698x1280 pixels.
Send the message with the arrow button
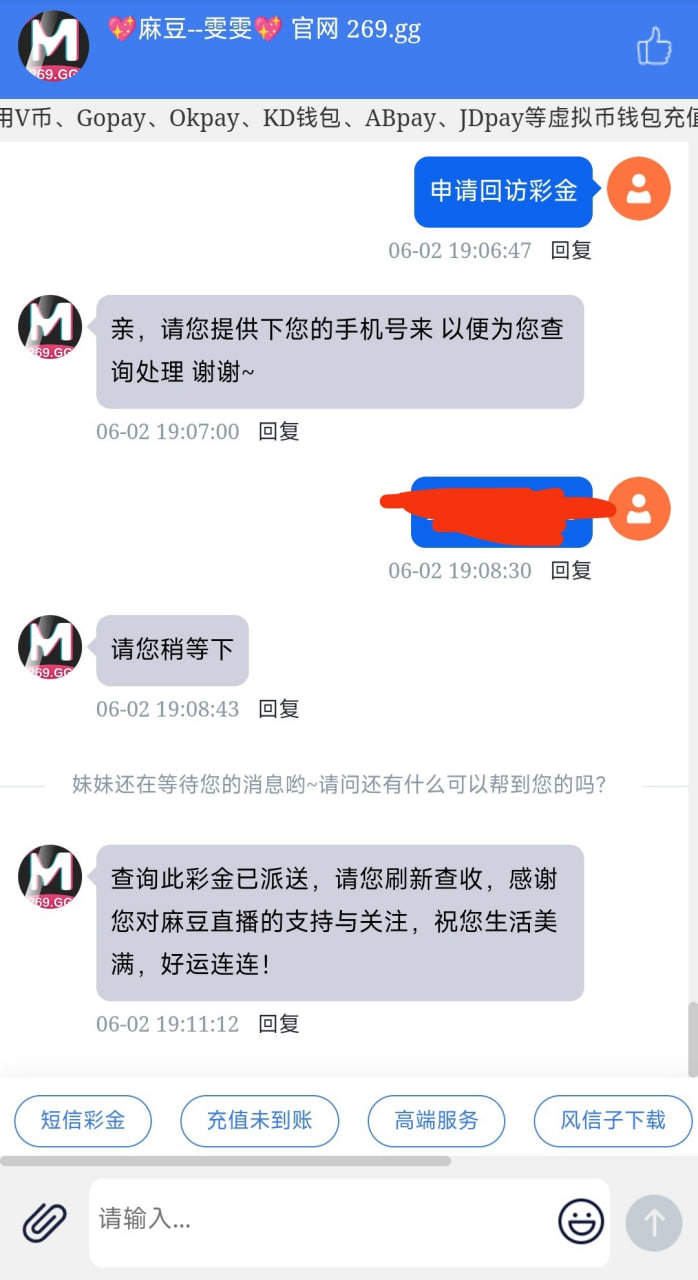654,1222
